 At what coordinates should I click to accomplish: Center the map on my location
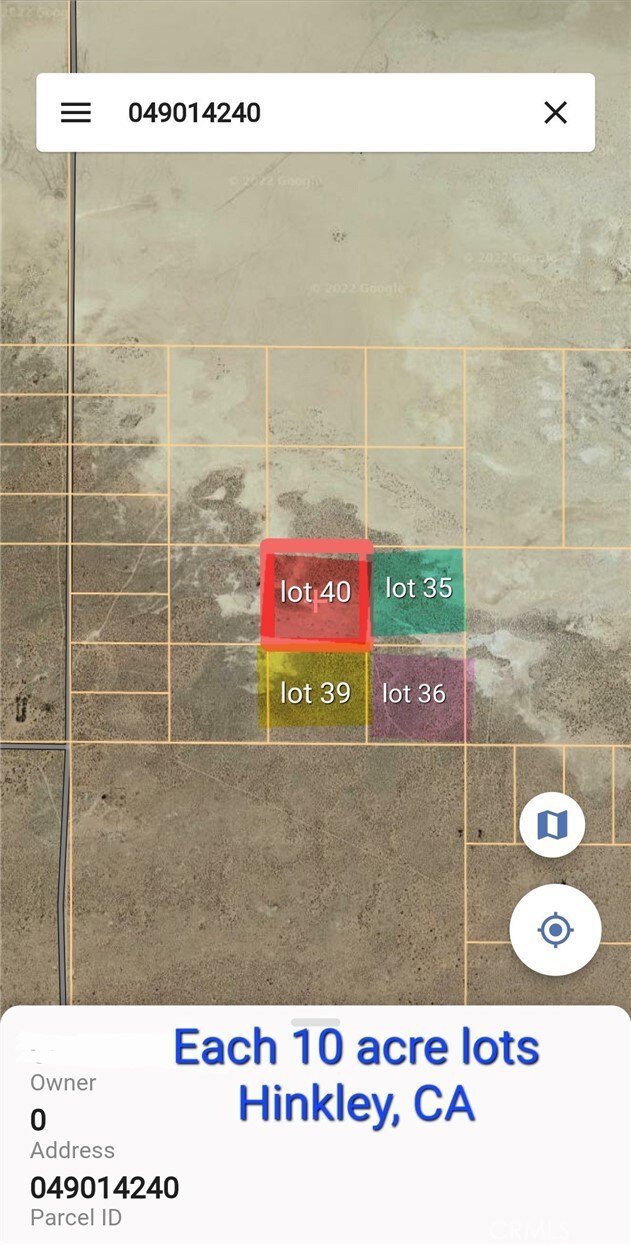tap(555, 930)
